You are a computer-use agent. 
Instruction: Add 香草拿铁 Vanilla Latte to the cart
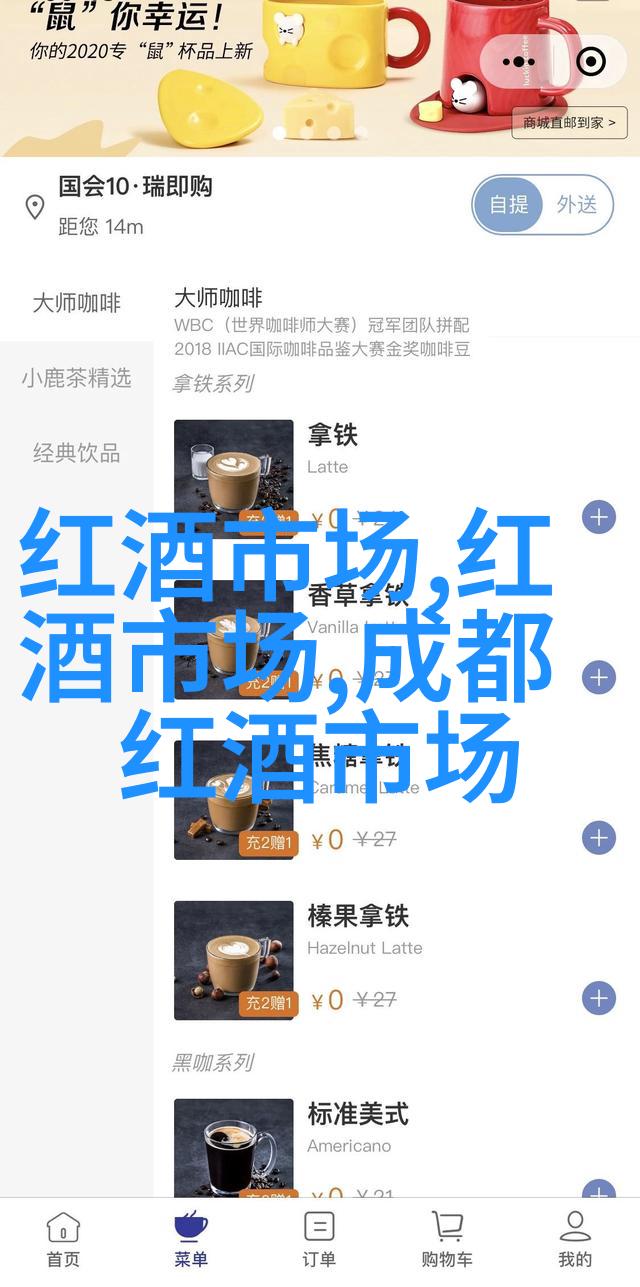tap(598, 677)
